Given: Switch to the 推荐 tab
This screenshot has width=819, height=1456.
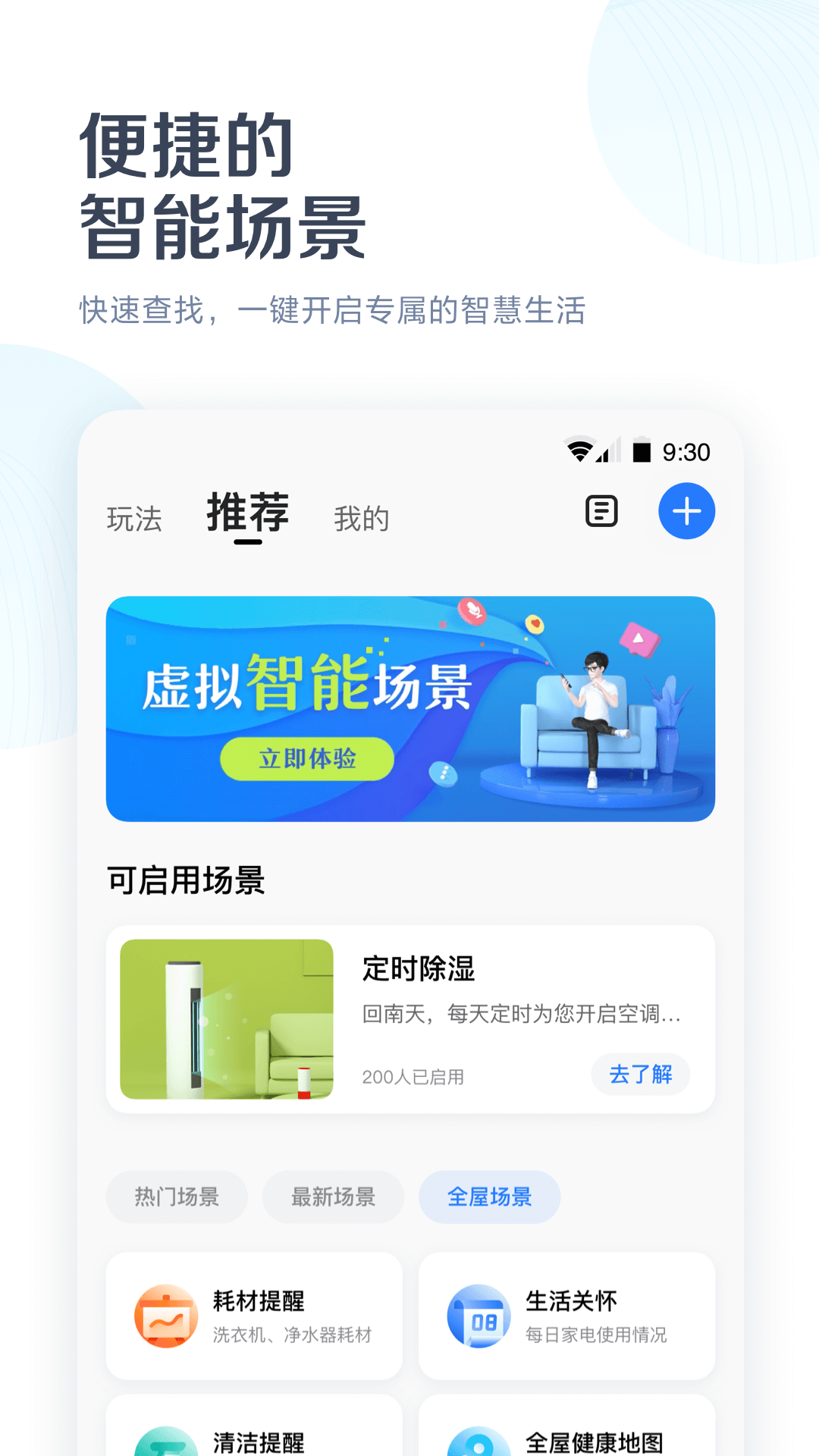Looking at the screenshot, I should 248,516.
